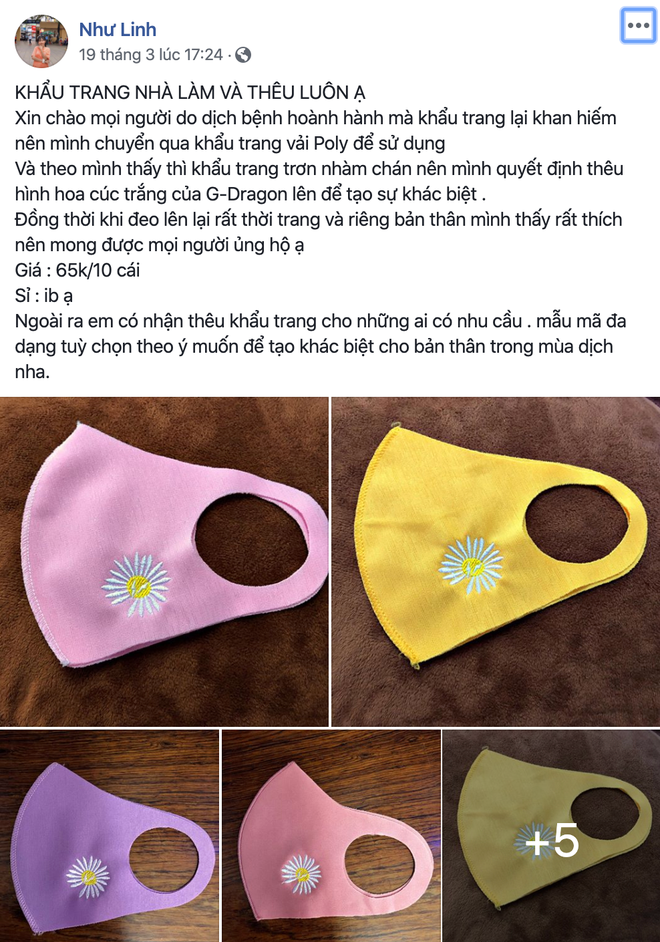This screenshot has height=942, width=660.
Task: Open Như Linh's profile name link
Action: (x=117, y=29)
